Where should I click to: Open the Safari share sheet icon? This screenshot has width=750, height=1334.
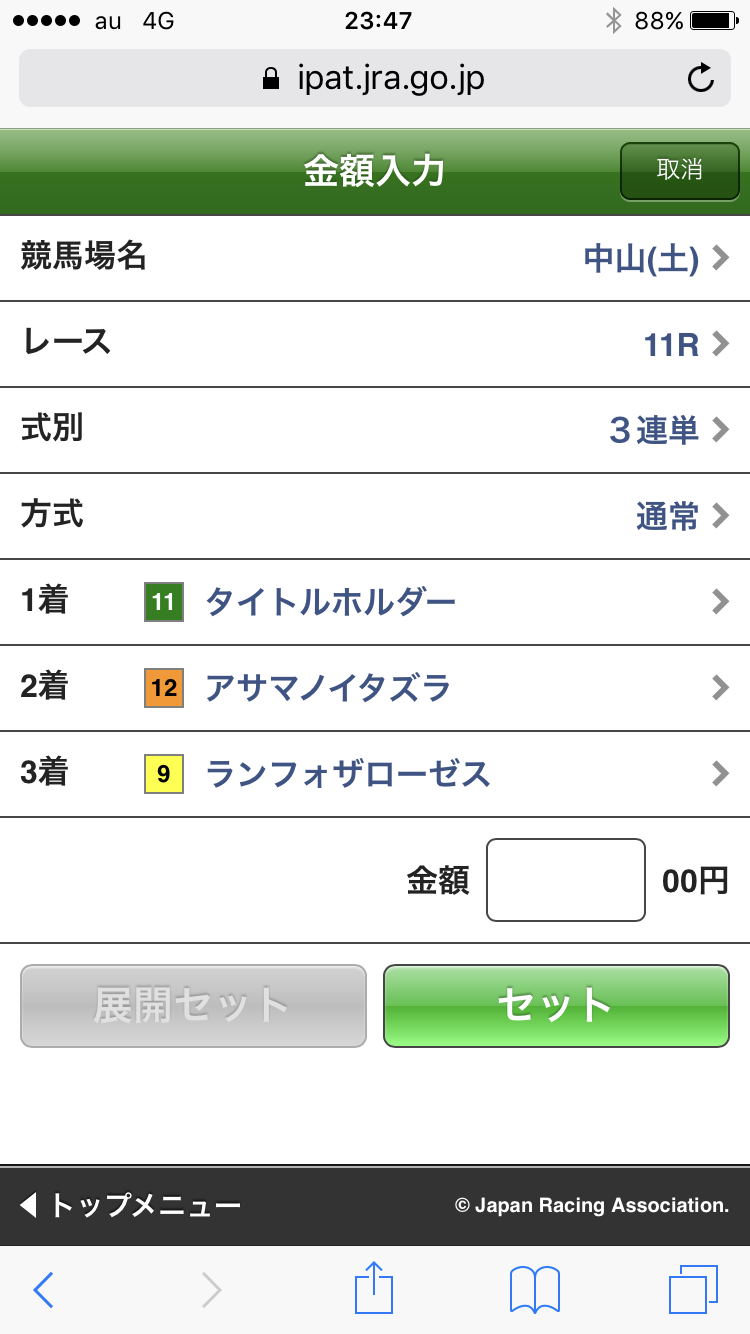click(374, 1289)
